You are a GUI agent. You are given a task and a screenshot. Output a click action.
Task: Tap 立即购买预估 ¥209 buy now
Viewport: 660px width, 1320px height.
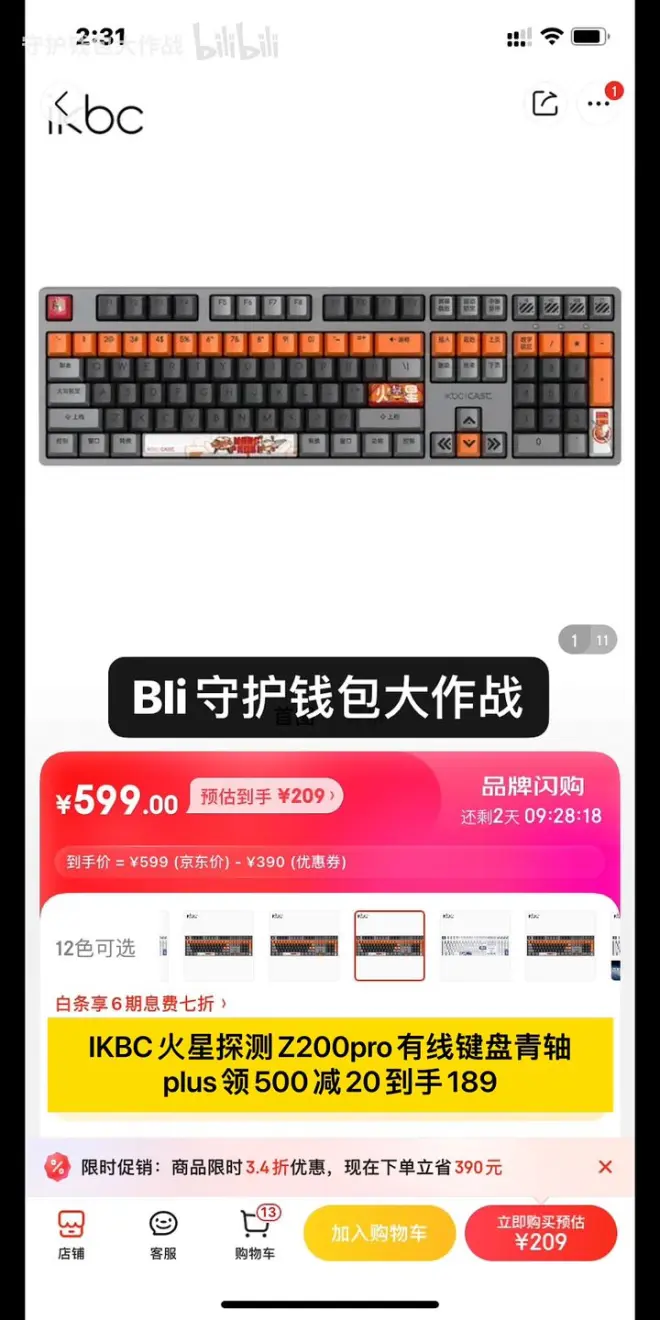click(x=541, y=1233)
